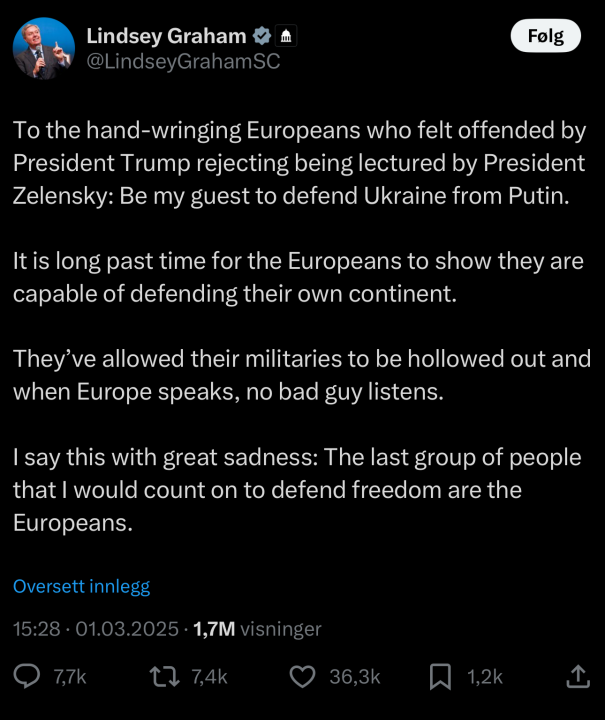The width and height of the screenshot is (605, 720).
Task: Open Lindsey Graham's profile picture
Action: [x=43, y=48]
